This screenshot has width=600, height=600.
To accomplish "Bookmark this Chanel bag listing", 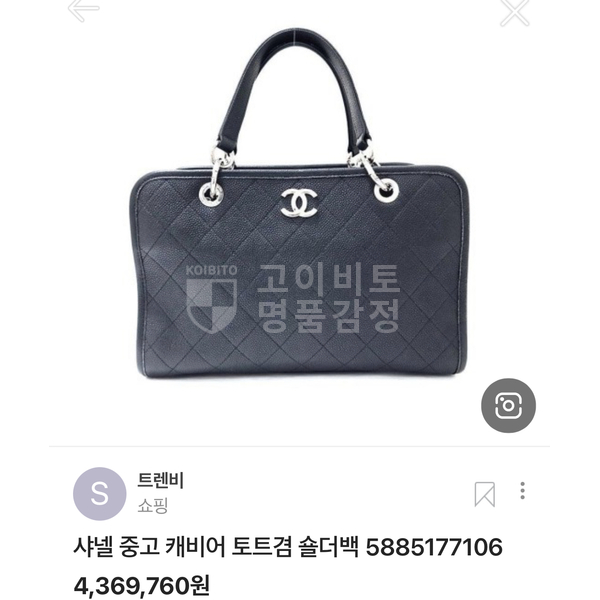I will pyautogui.click(x=484, y=493).
